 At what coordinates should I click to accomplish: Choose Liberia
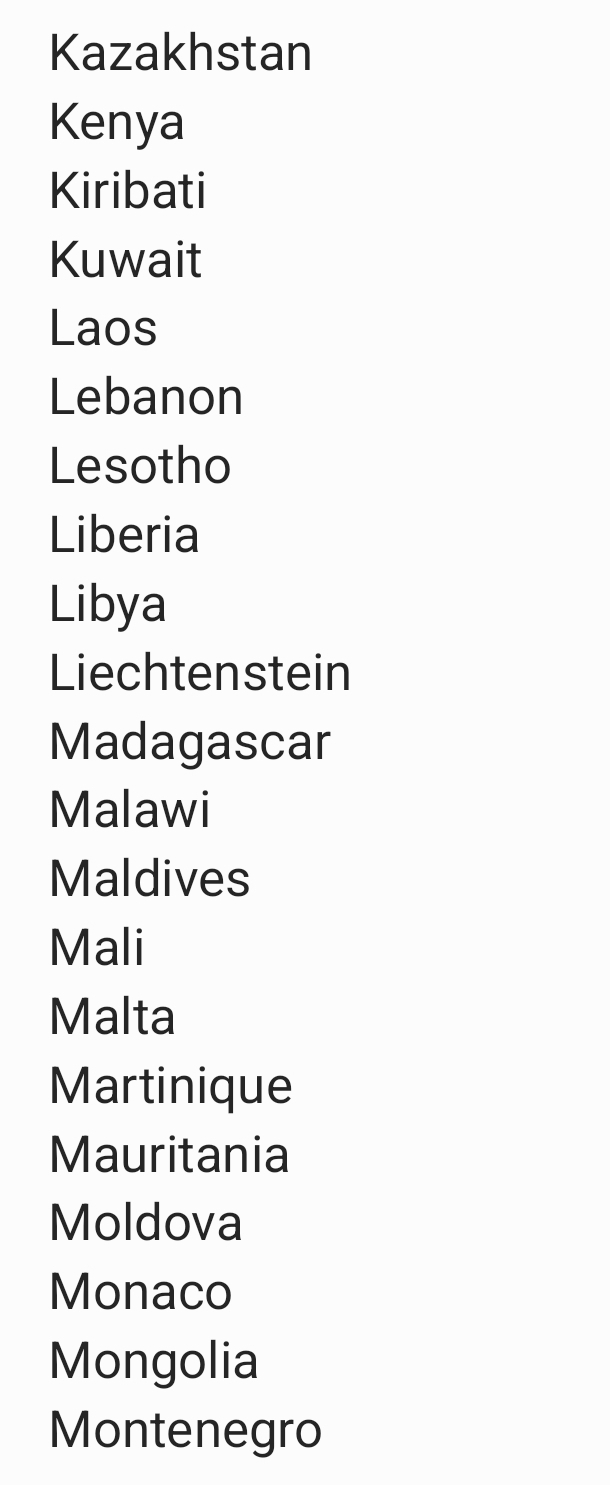[x=124, y=535]
